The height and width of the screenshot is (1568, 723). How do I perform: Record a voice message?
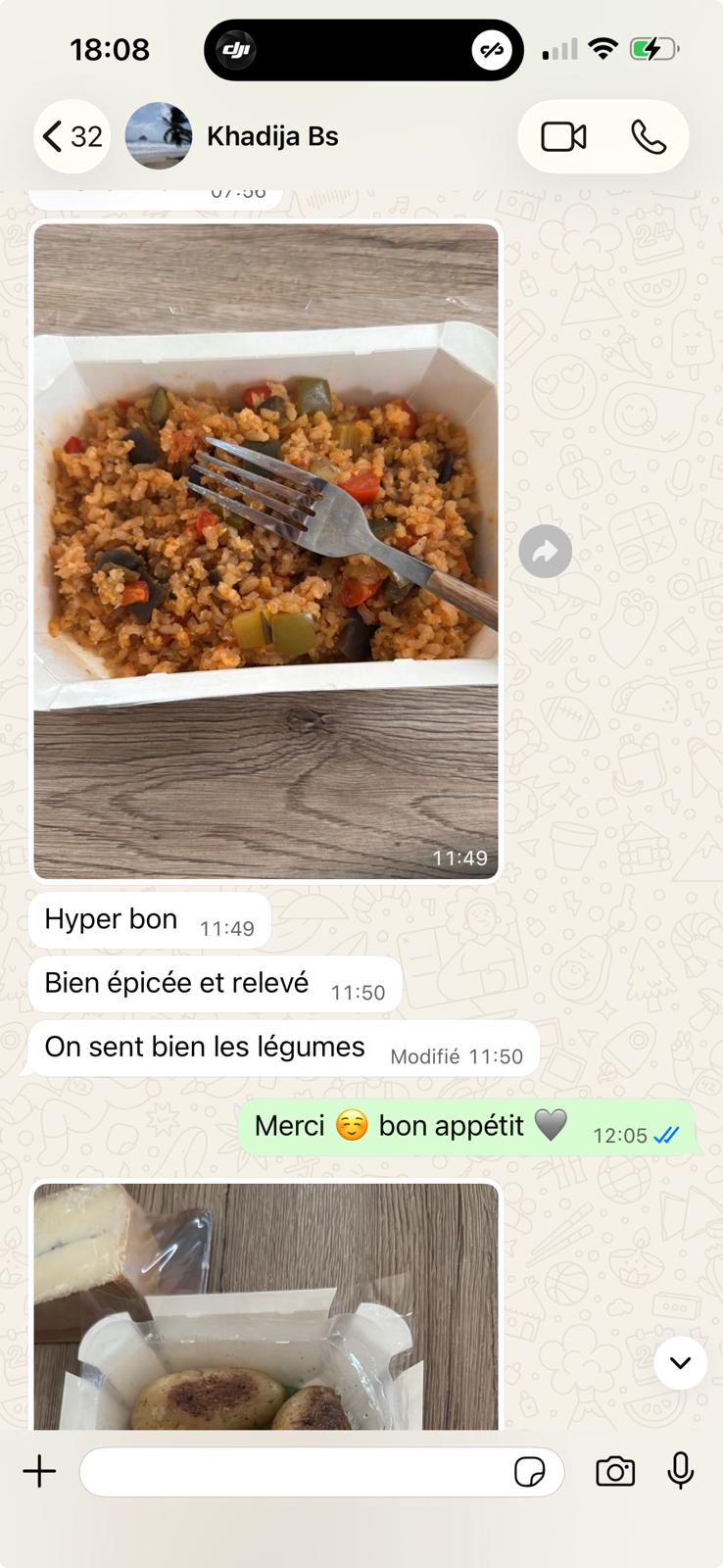point(681,1471)
